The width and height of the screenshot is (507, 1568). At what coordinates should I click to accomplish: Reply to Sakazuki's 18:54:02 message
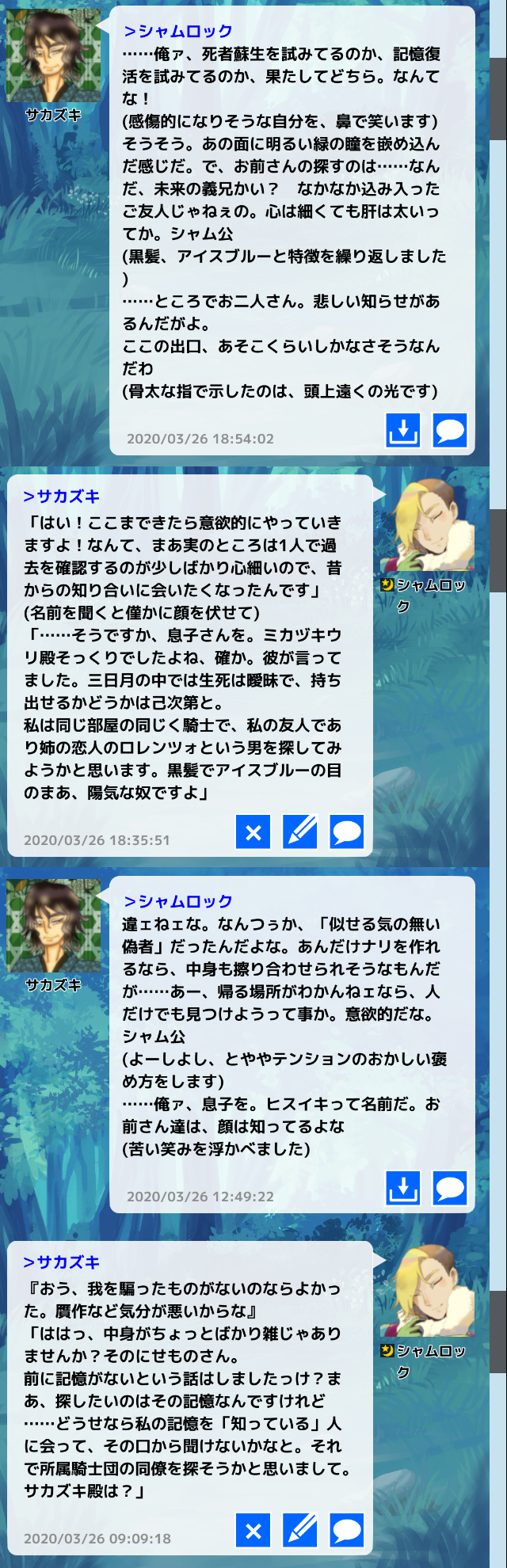450,431
